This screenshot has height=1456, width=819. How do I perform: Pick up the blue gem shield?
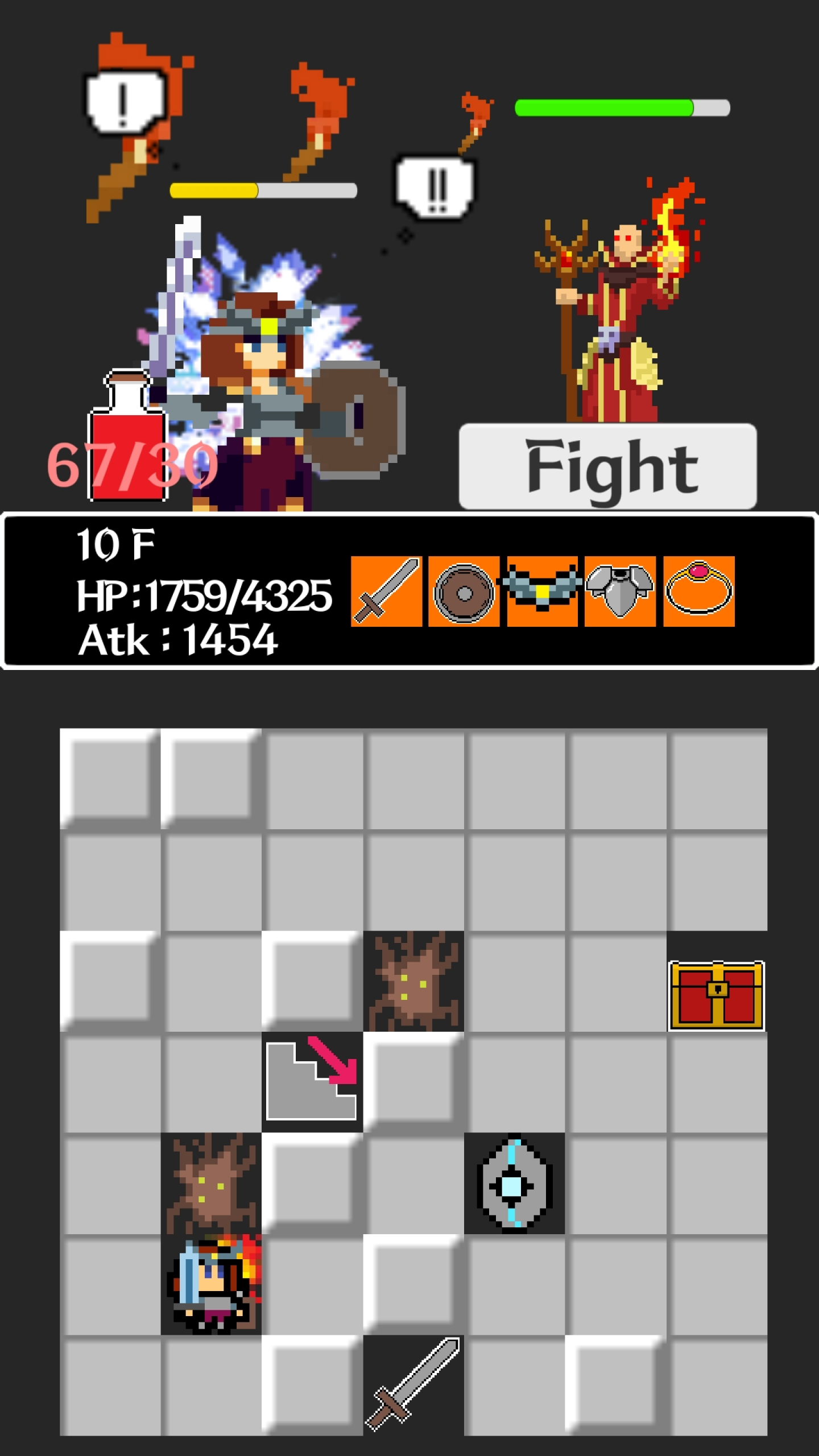[514, 1183]
